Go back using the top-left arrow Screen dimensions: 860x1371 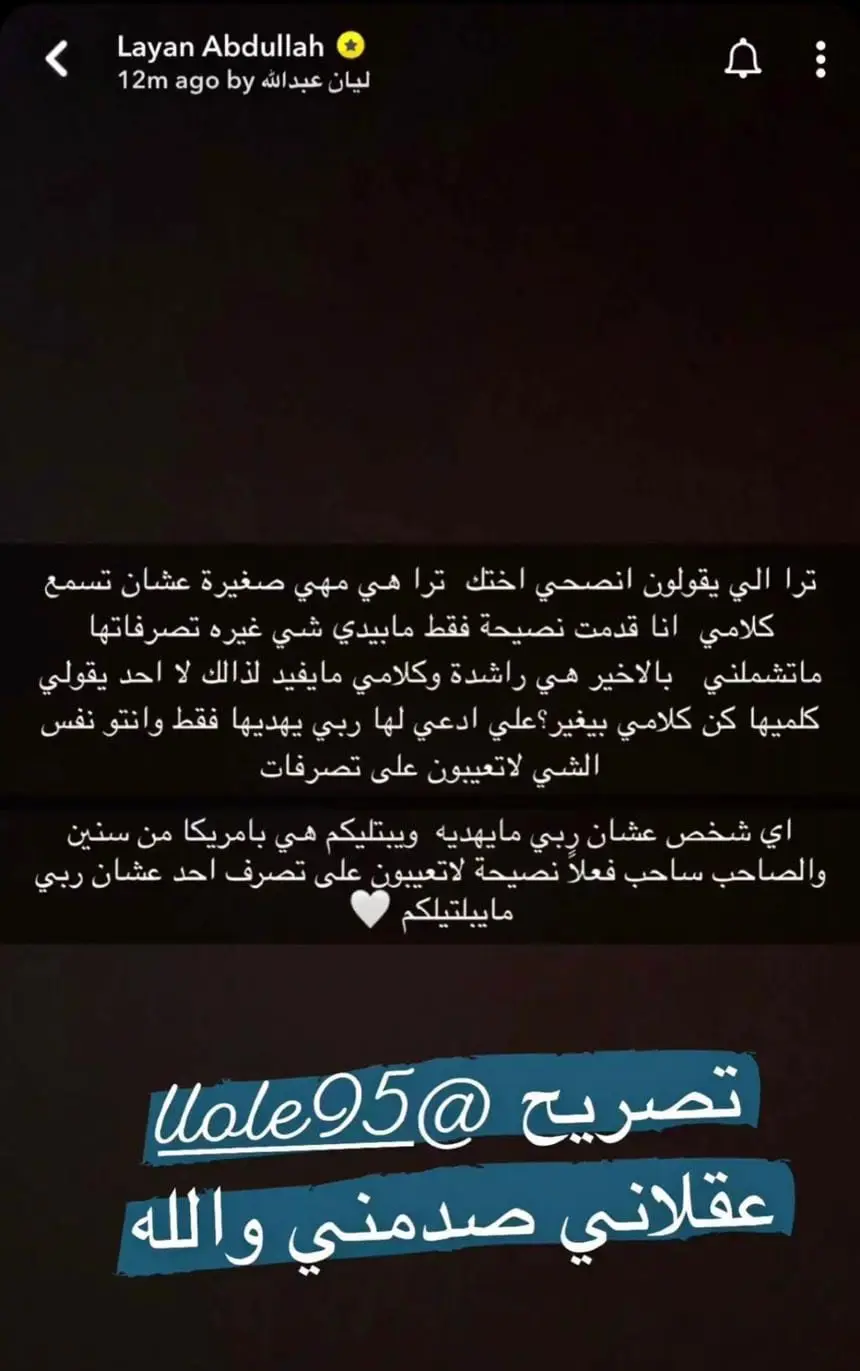[x=57, y=60]
